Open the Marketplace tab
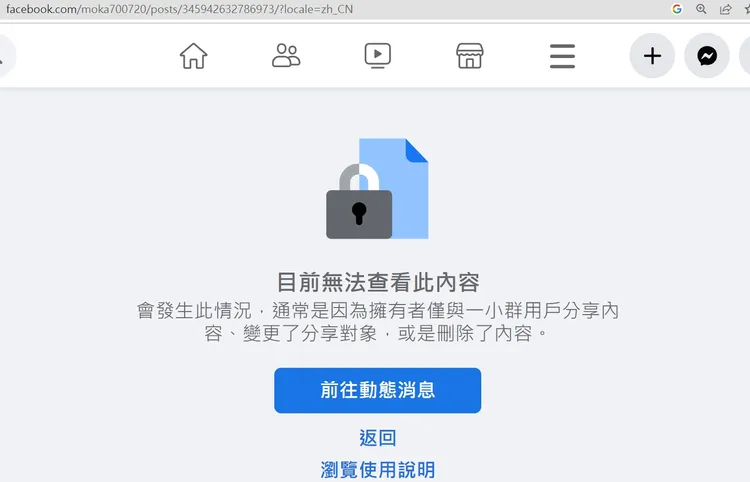The image size is (750, 482). (x=470, y=56)
